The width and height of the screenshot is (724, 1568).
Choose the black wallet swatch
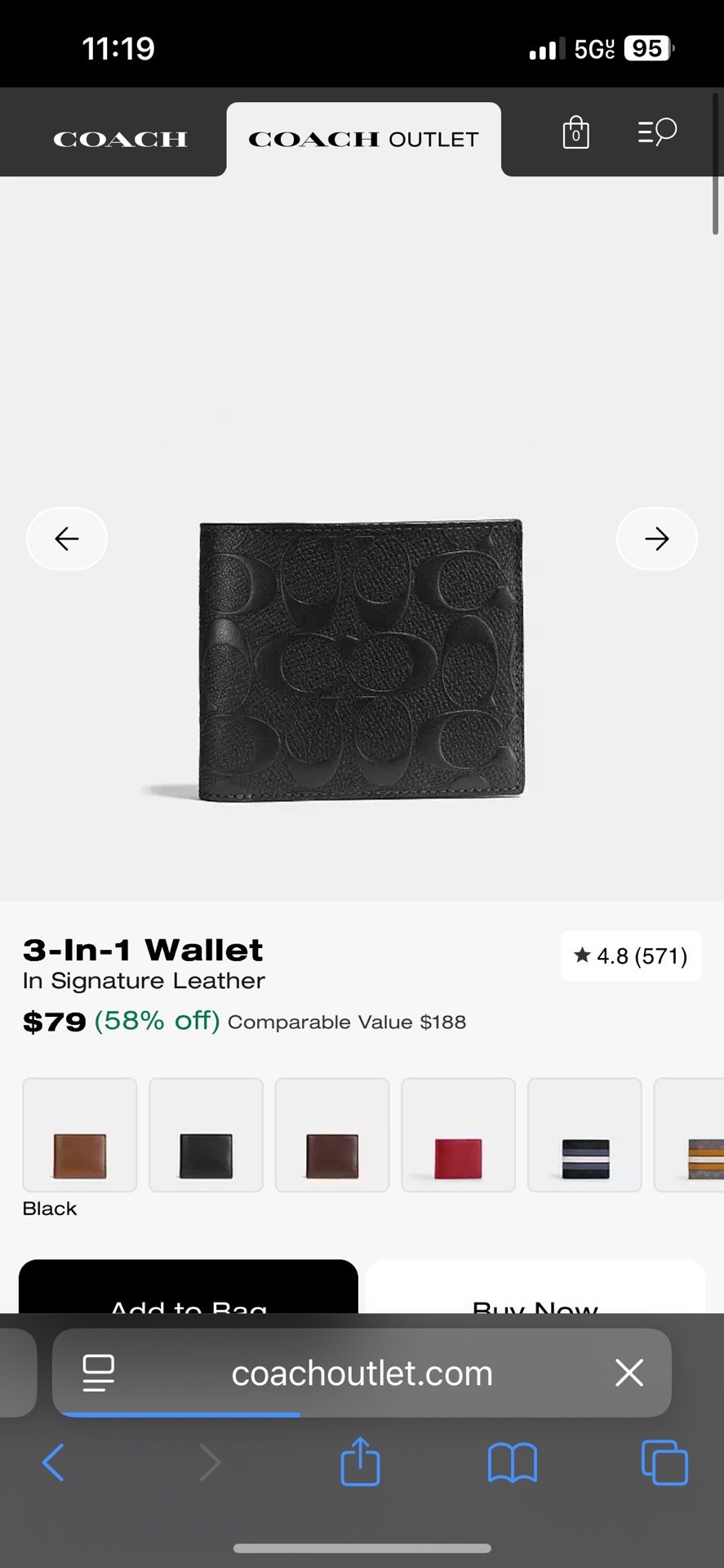point(206,1135)
